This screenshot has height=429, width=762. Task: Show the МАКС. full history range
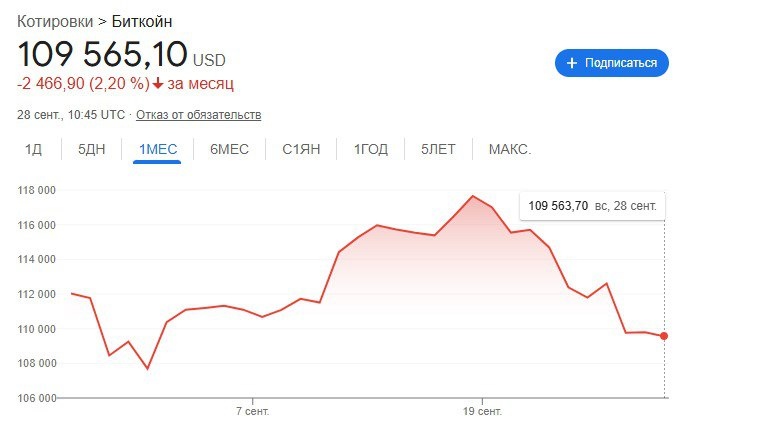510,149
